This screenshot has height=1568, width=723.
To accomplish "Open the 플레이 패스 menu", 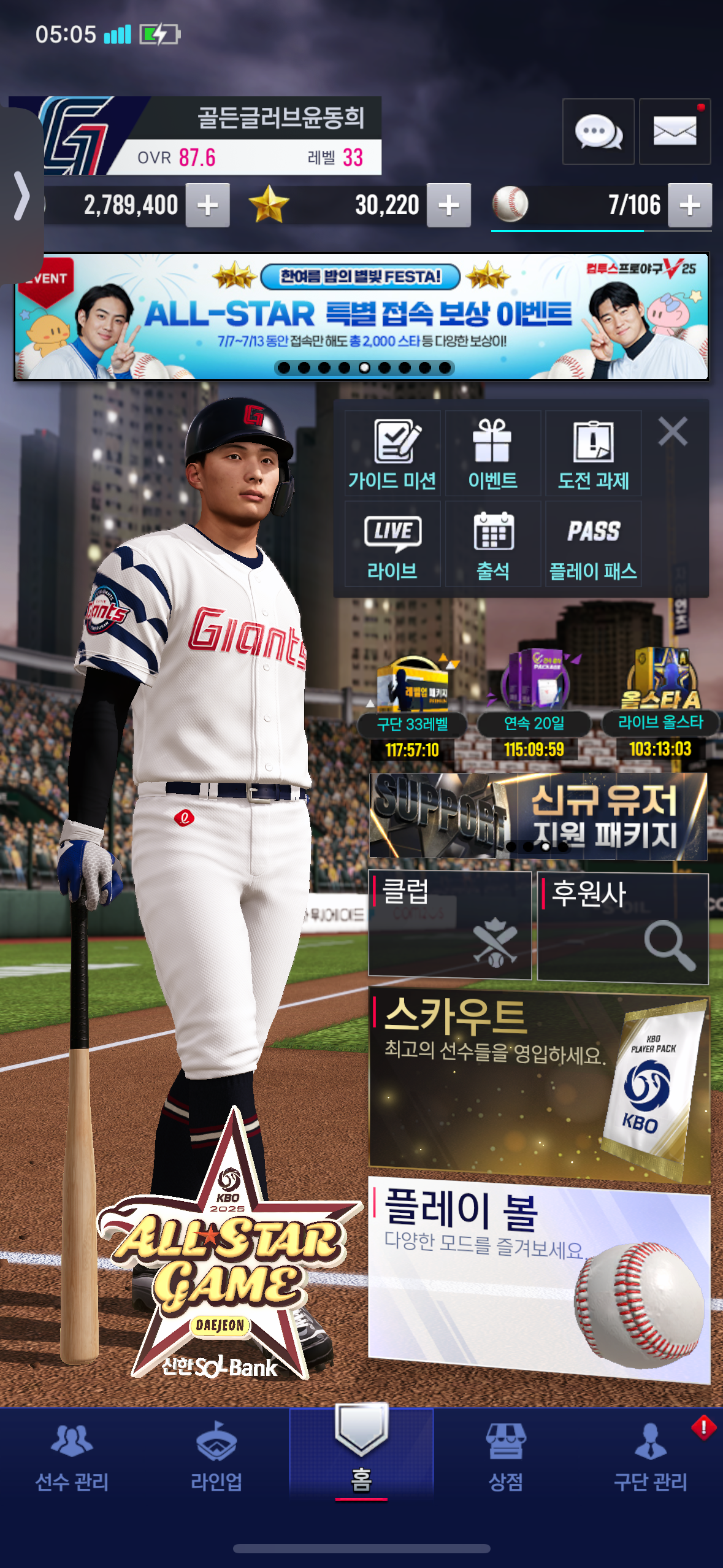I will point(593,544).
